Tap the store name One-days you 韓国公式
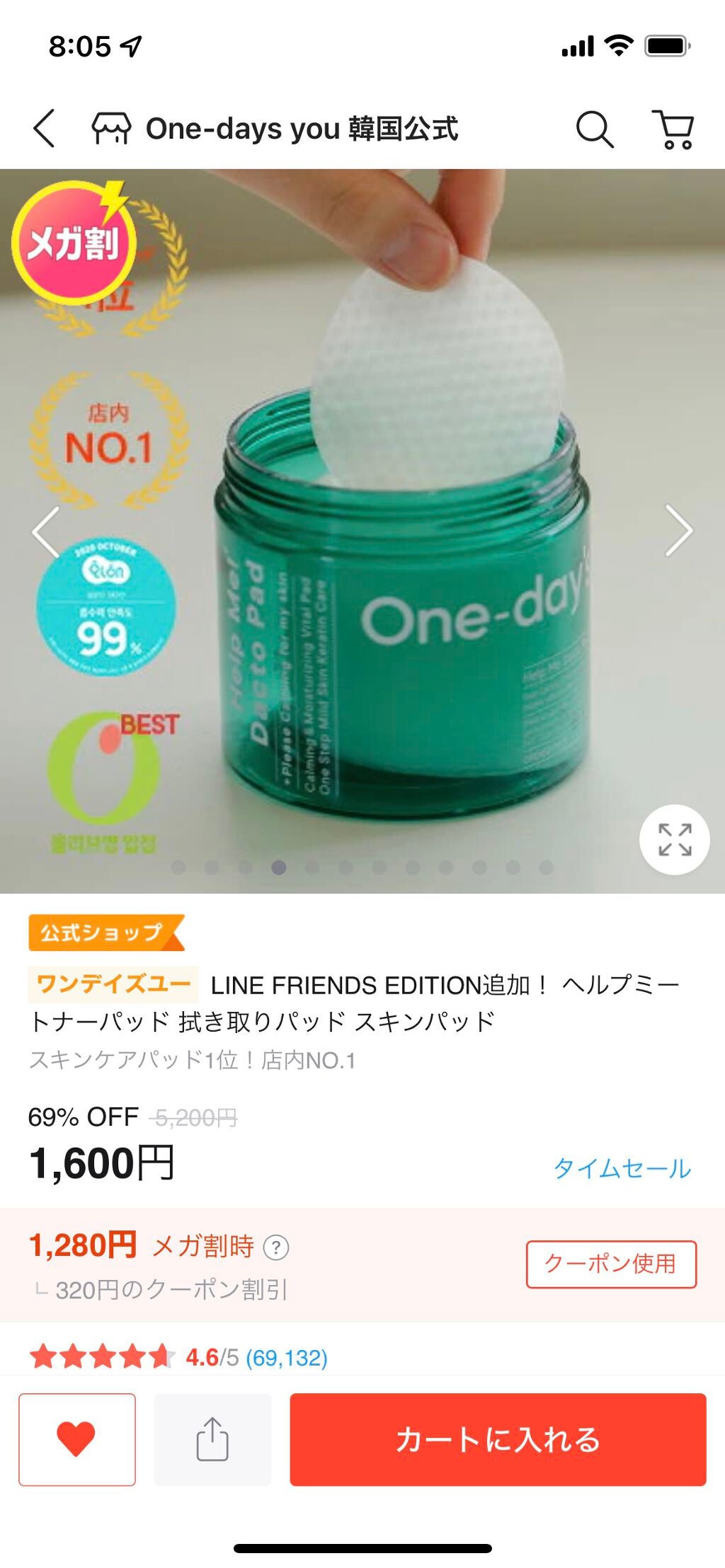725x1568 pixels. [303, 129]
